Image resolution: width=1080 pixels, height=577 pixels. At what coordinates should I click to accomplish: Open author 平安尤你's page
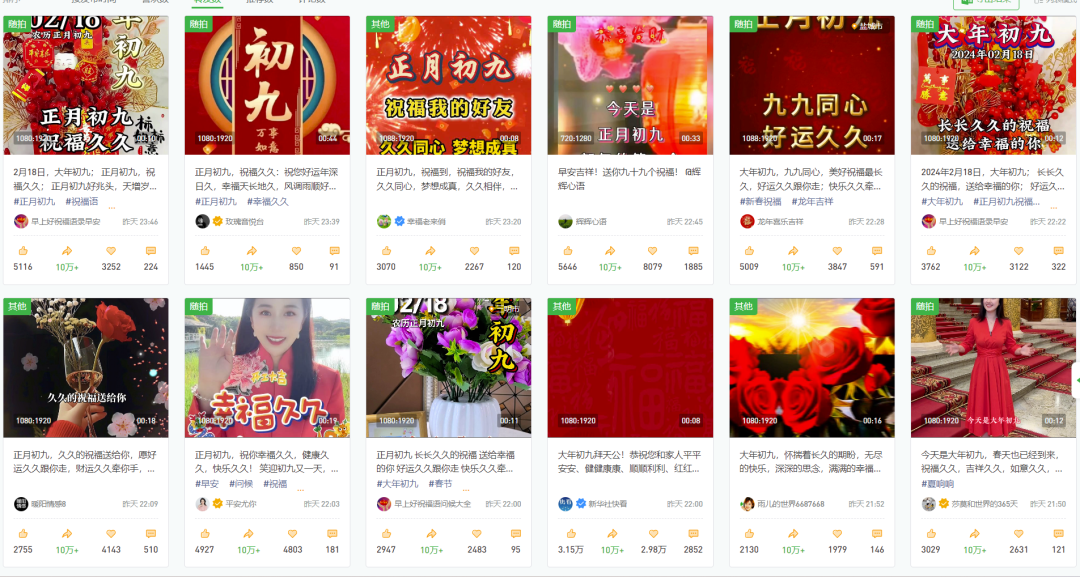coord(240,504)
